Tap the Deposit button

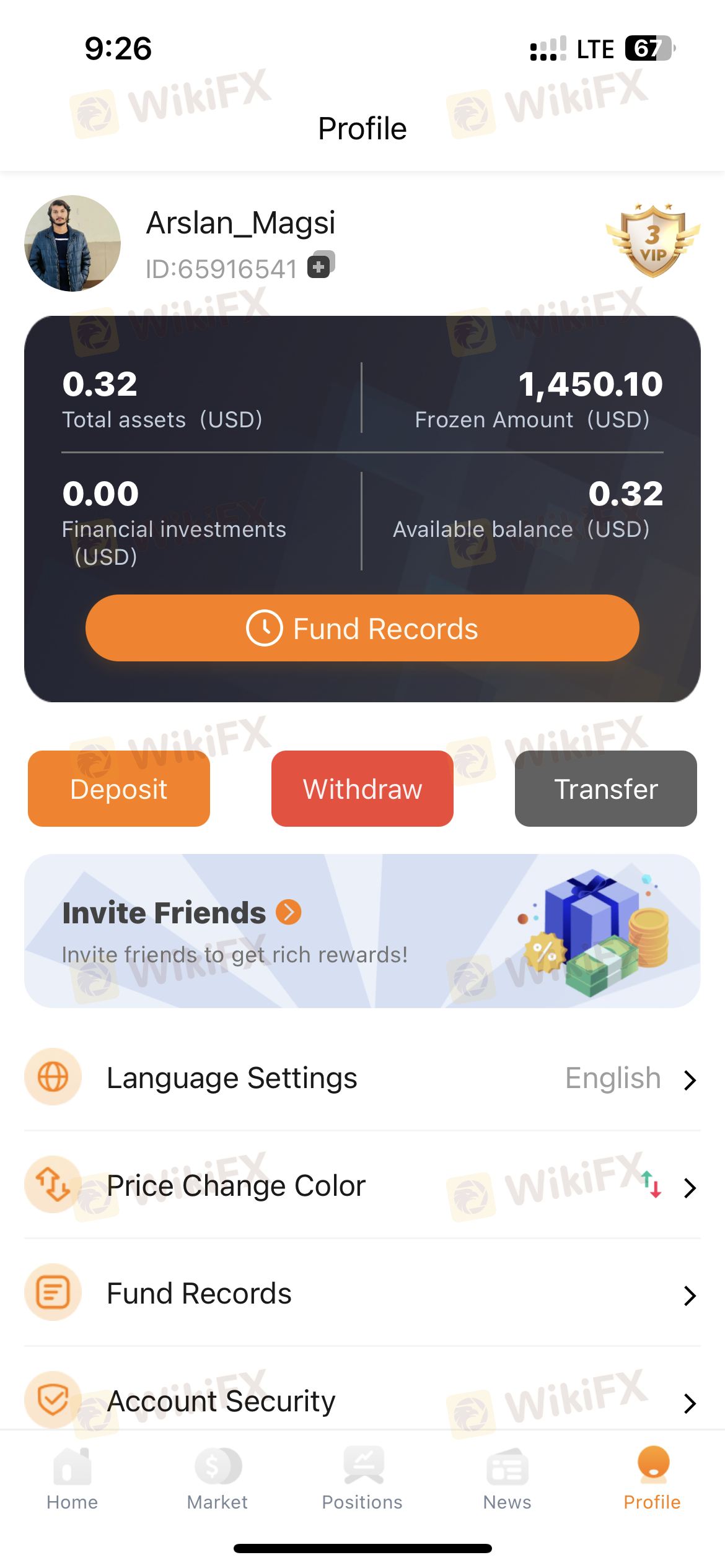[119, 789]
